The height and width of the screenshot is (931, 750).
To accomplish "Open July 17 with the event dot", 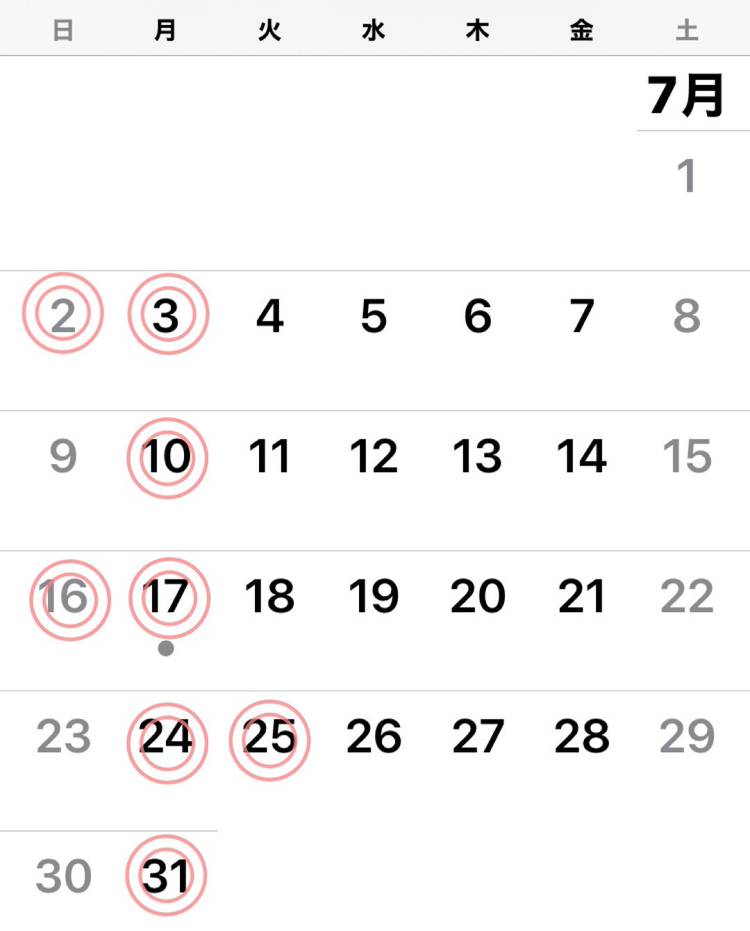I will 167,597.
